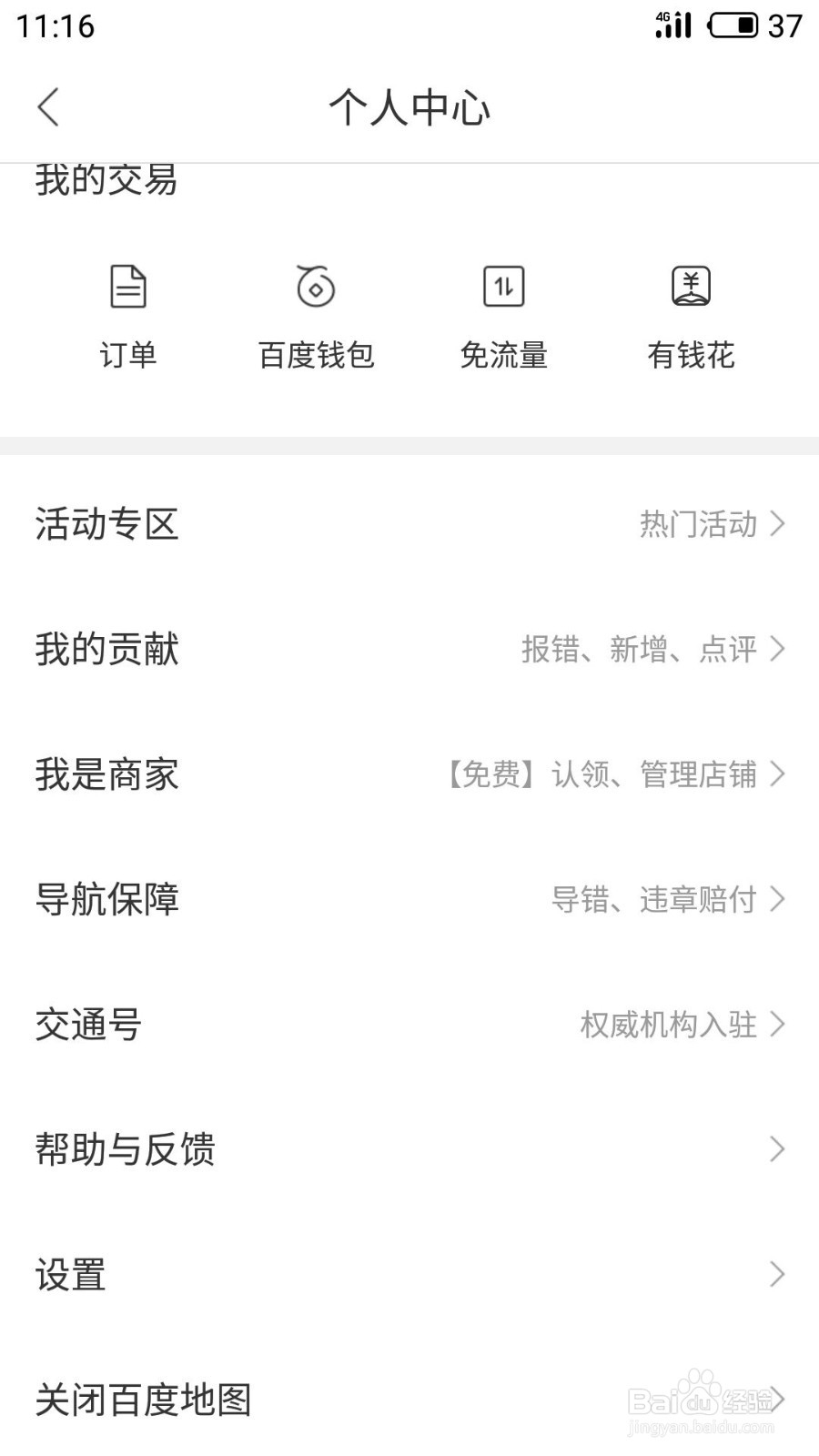This screenshot has width=819, height=1456.
Task: Open 我是商家 store management
Action: tap(409, 774)
